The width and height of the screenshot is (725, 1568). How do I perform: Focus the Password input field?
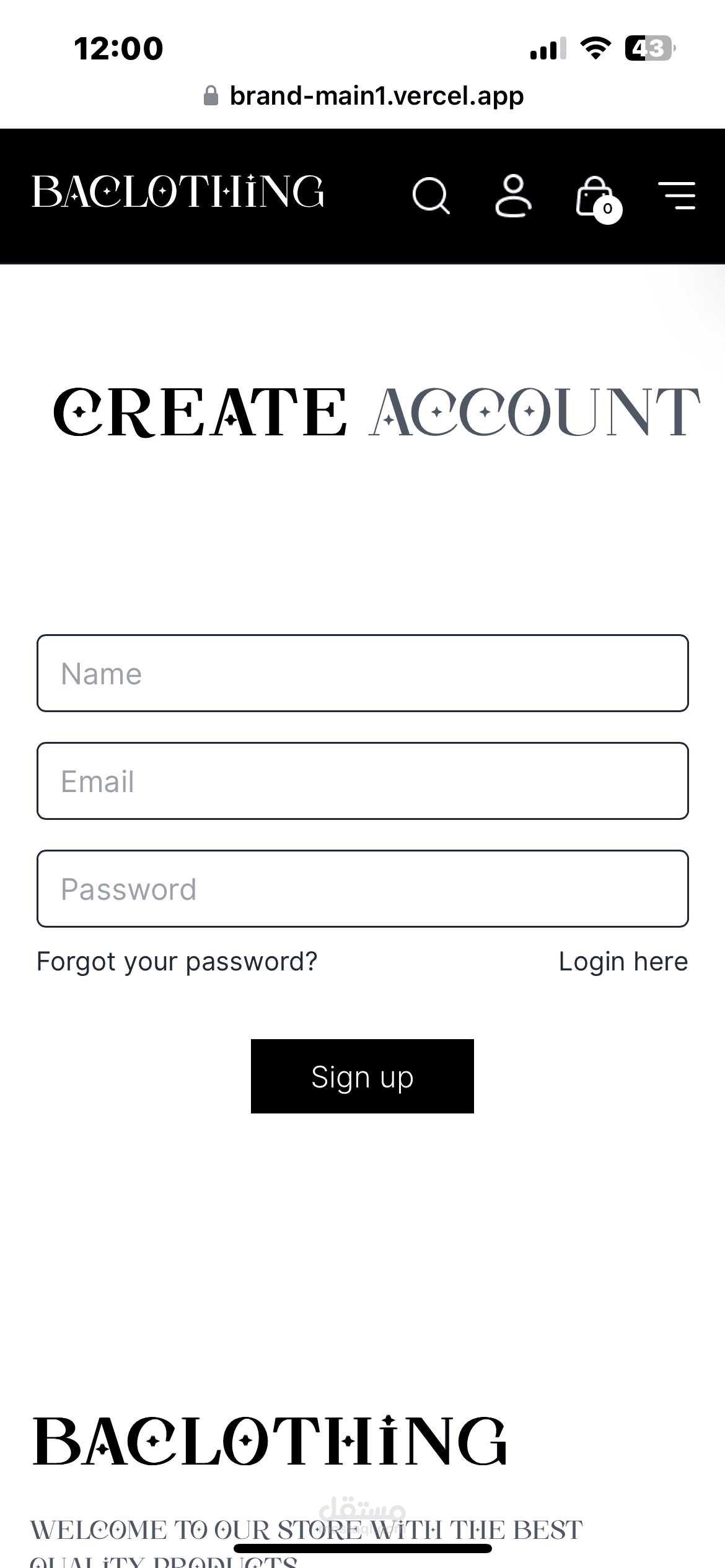362,889
